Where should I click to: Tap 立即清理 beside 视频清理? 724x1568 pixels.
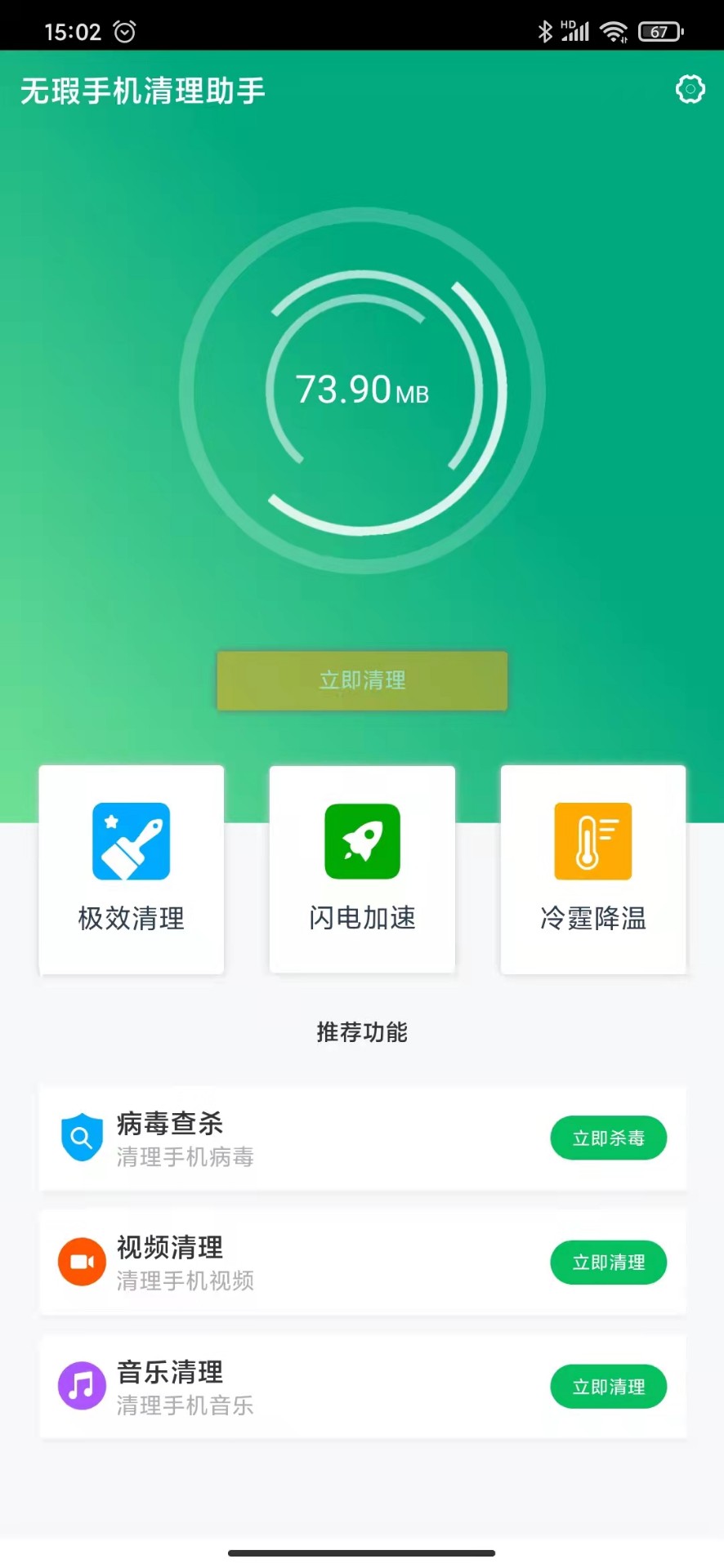point(608,1262)
